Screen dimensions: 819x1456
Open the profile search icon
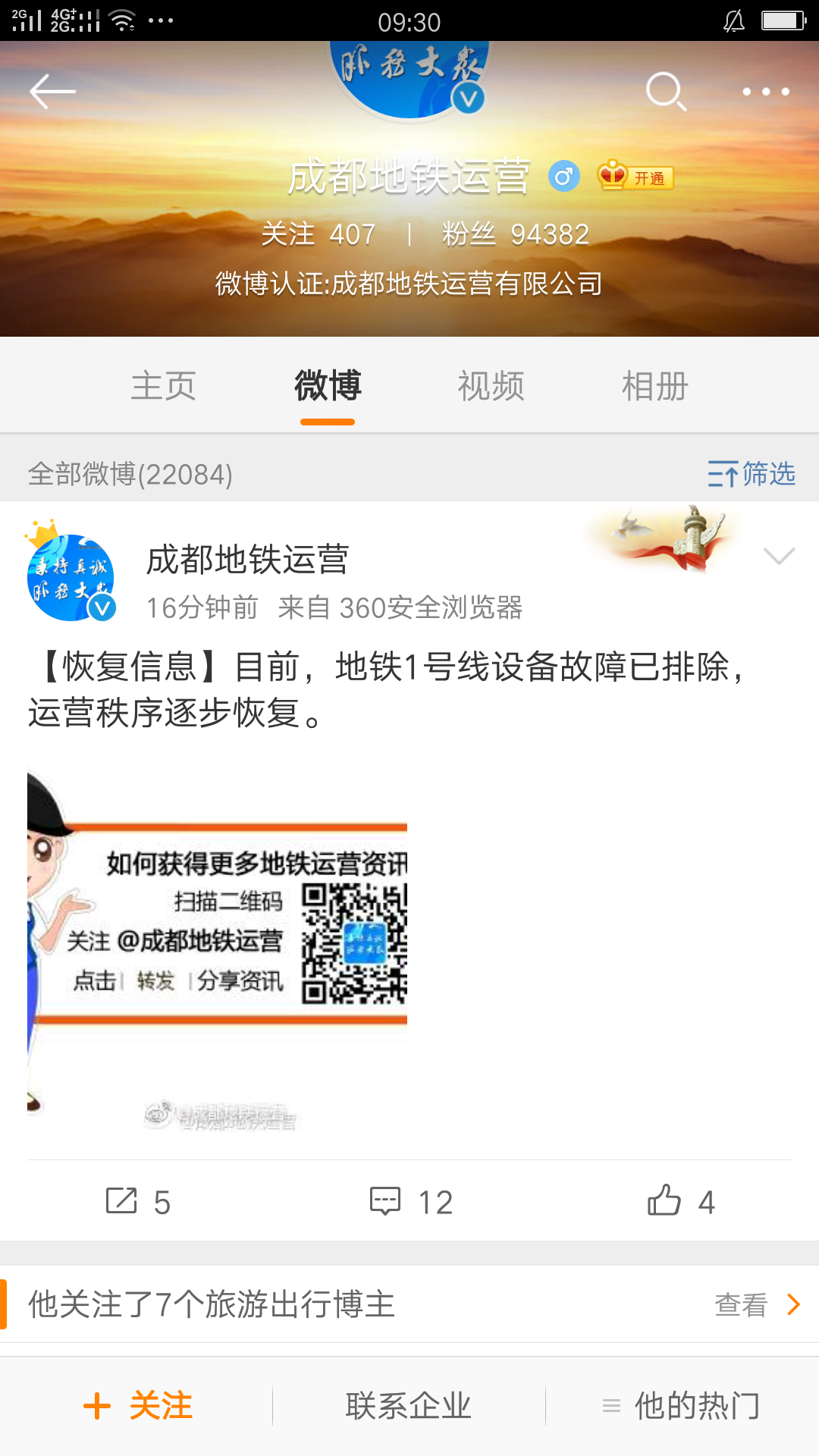(x=666, y=92)
